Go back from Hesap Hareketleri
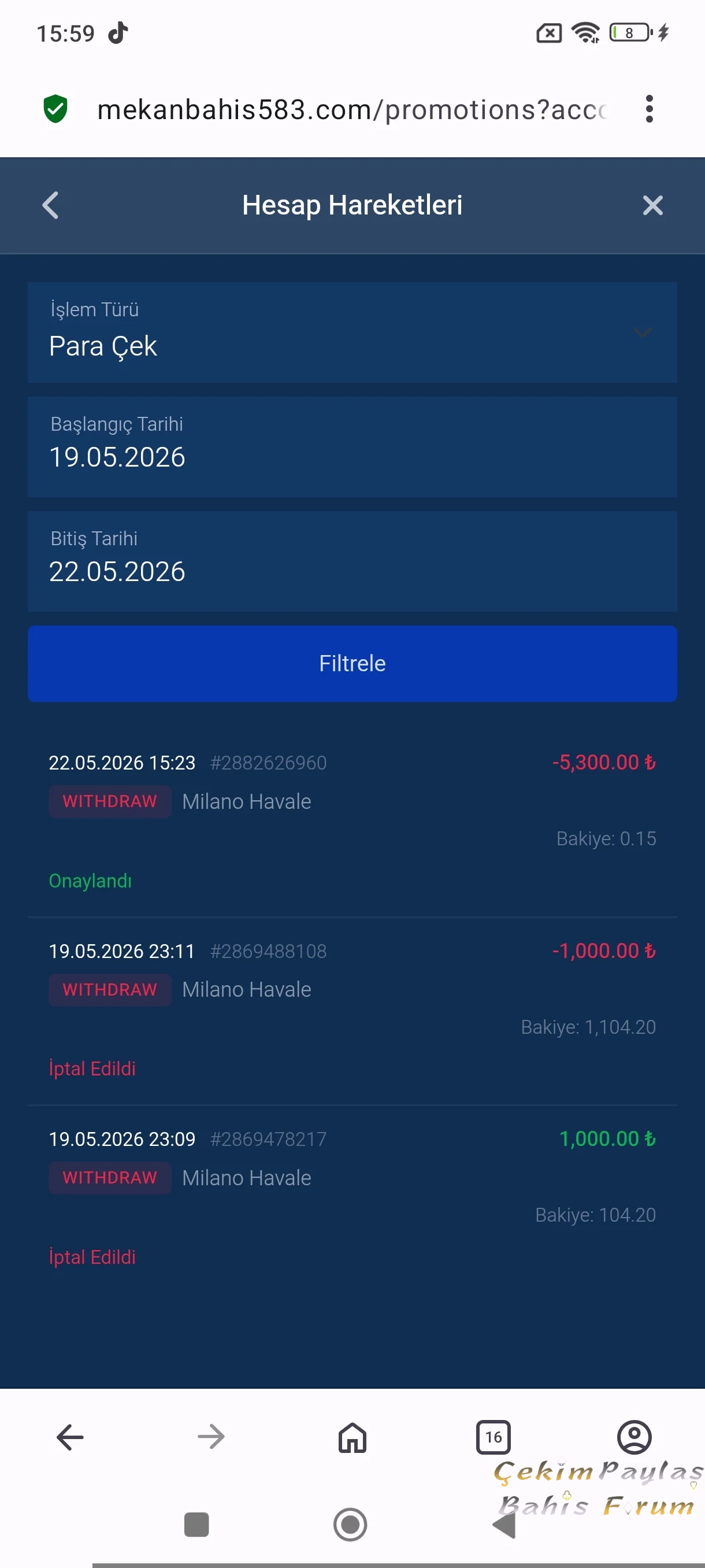 (x=50, y=205)
